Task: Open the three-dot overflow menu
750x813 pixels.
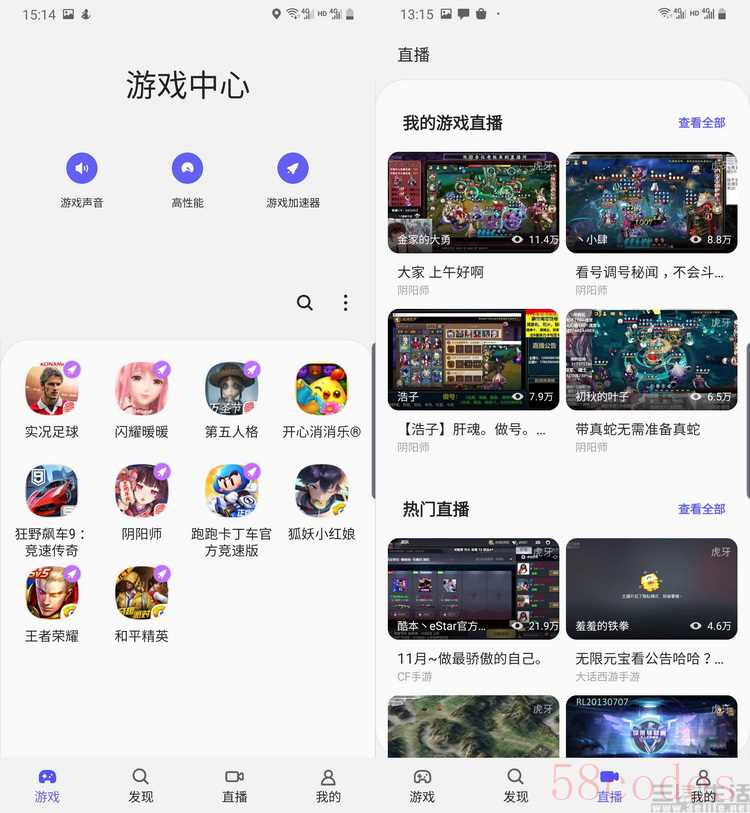Action: pyautogui.click(x=345, y=303)
